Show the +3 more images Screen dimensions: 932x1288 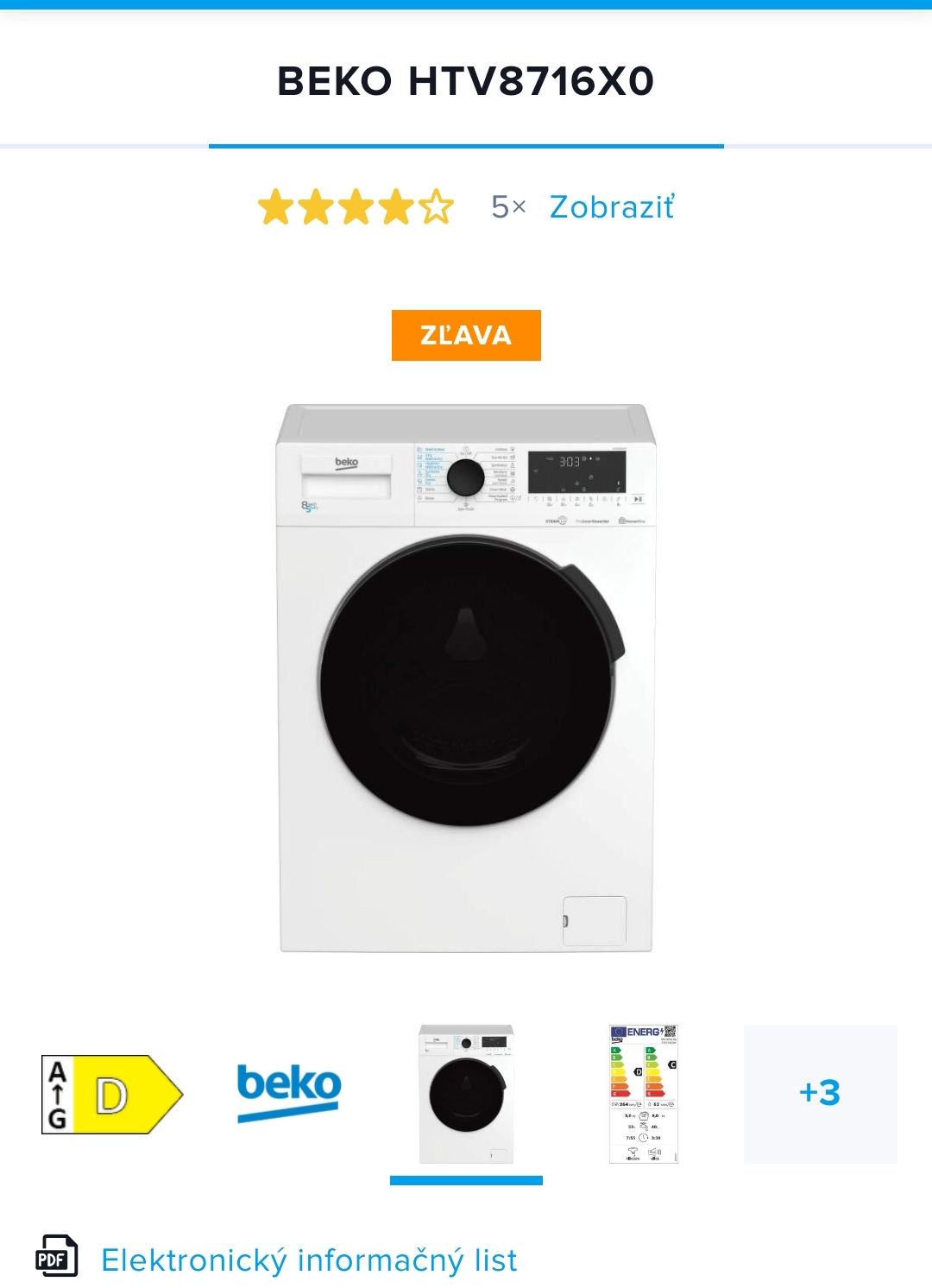[x=820, y=1094]
